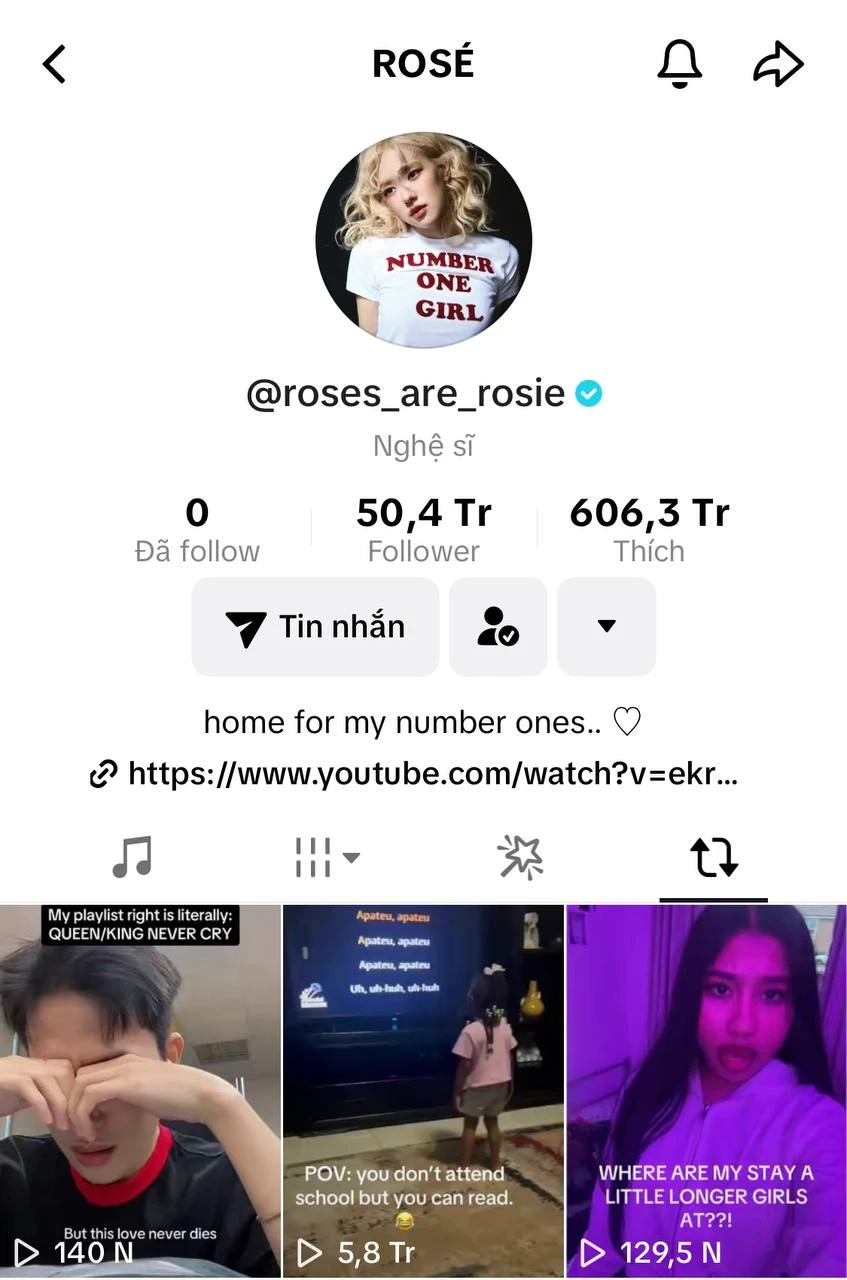
Task: Select the reposts tab
Action: click(x=713, y=857)
